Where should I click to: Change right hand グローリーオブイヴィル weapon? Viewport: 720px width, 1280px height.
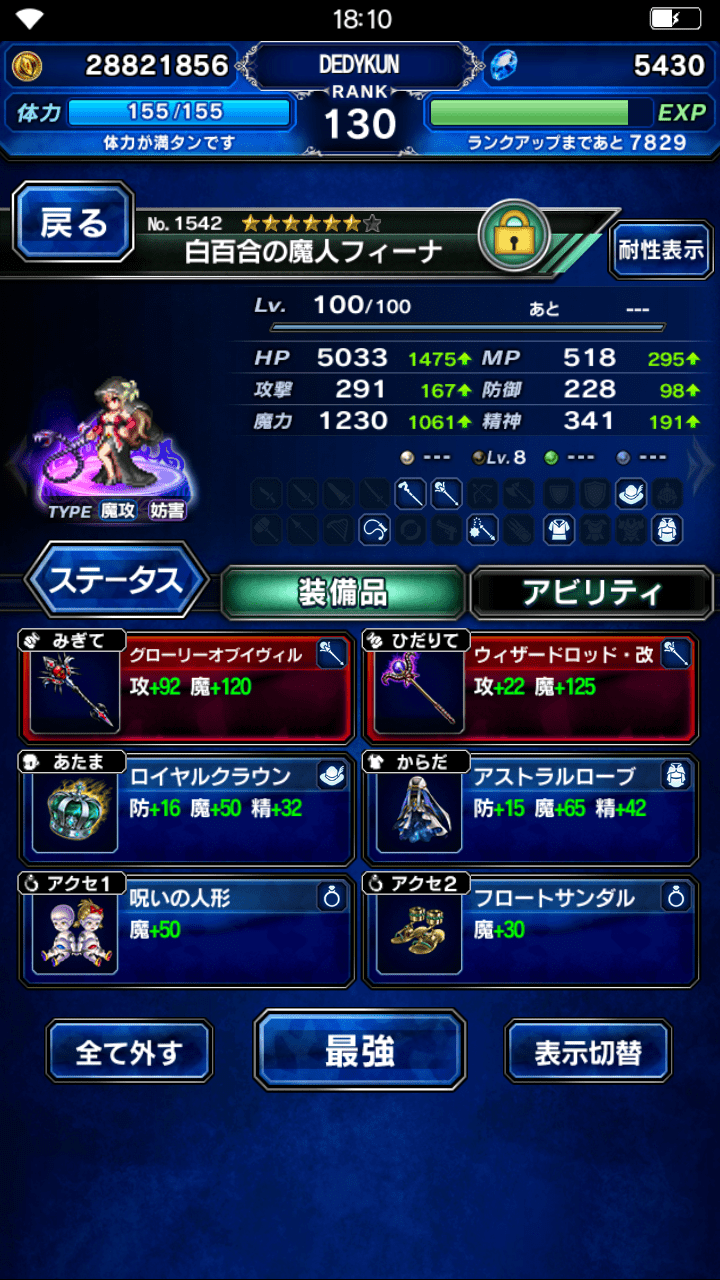(187, 687)
